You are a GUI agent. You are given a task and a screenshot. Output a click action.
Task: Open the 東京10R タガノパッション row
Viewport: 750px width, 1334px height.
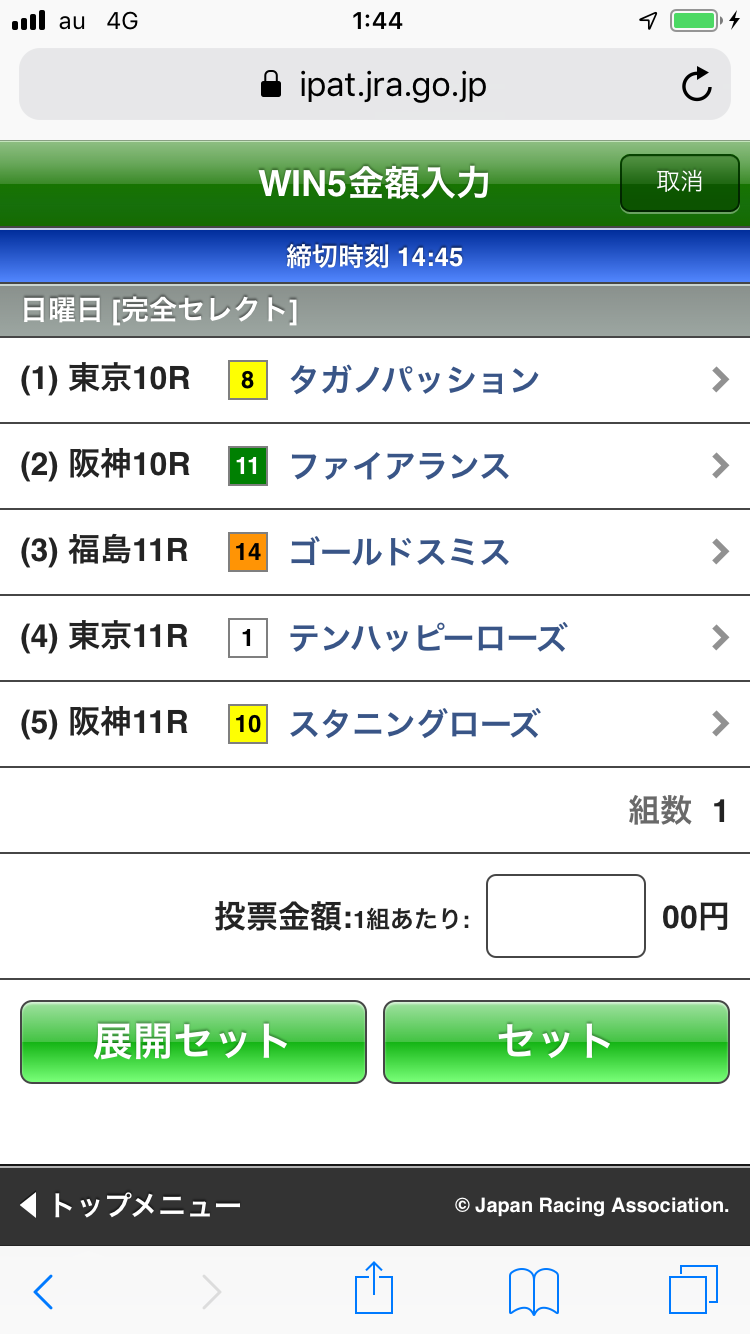tap(375, 380)
